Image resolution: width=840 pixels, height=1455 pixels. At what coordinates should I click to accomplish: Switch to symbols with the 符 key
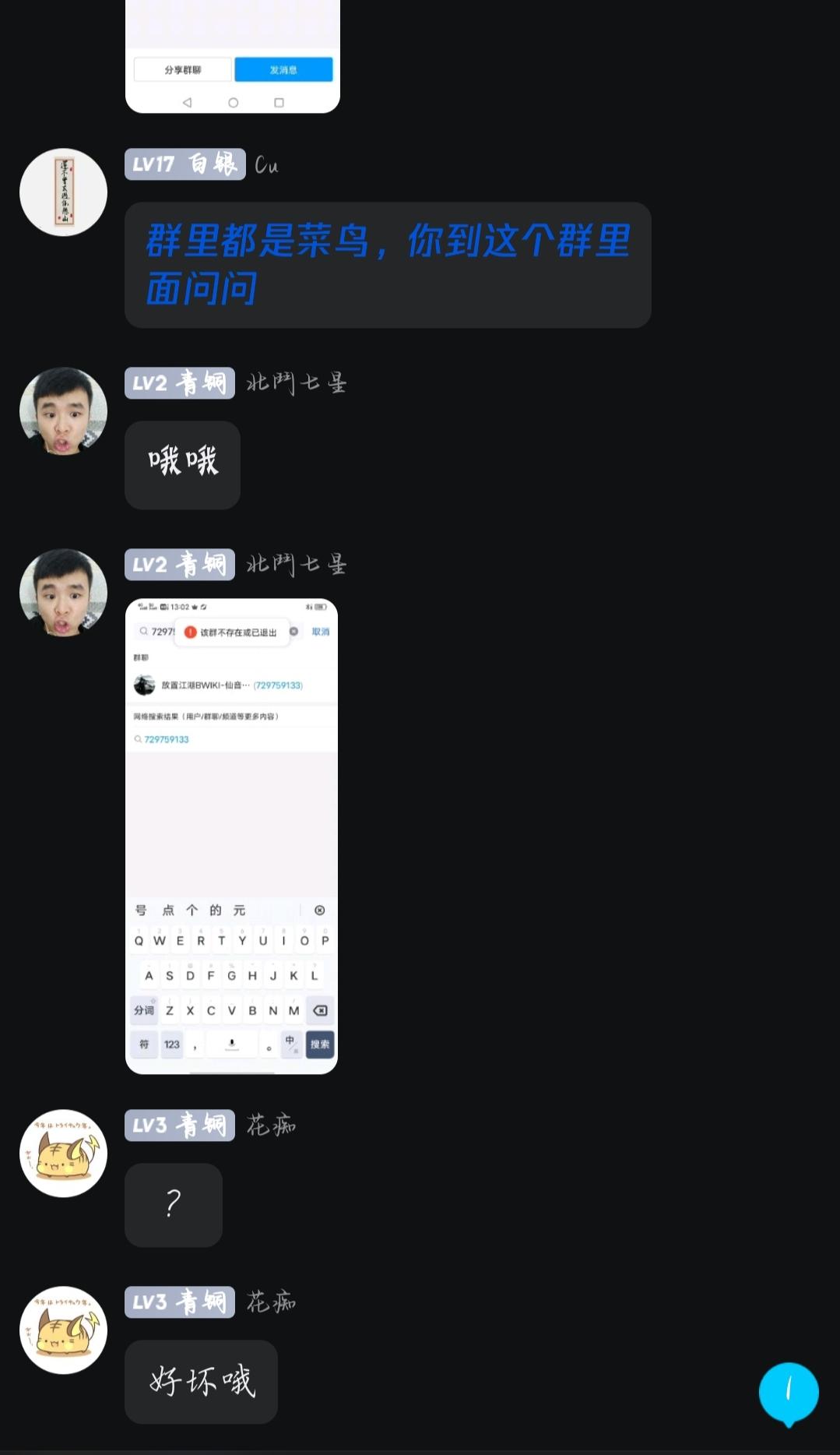tap(143, 1044)
